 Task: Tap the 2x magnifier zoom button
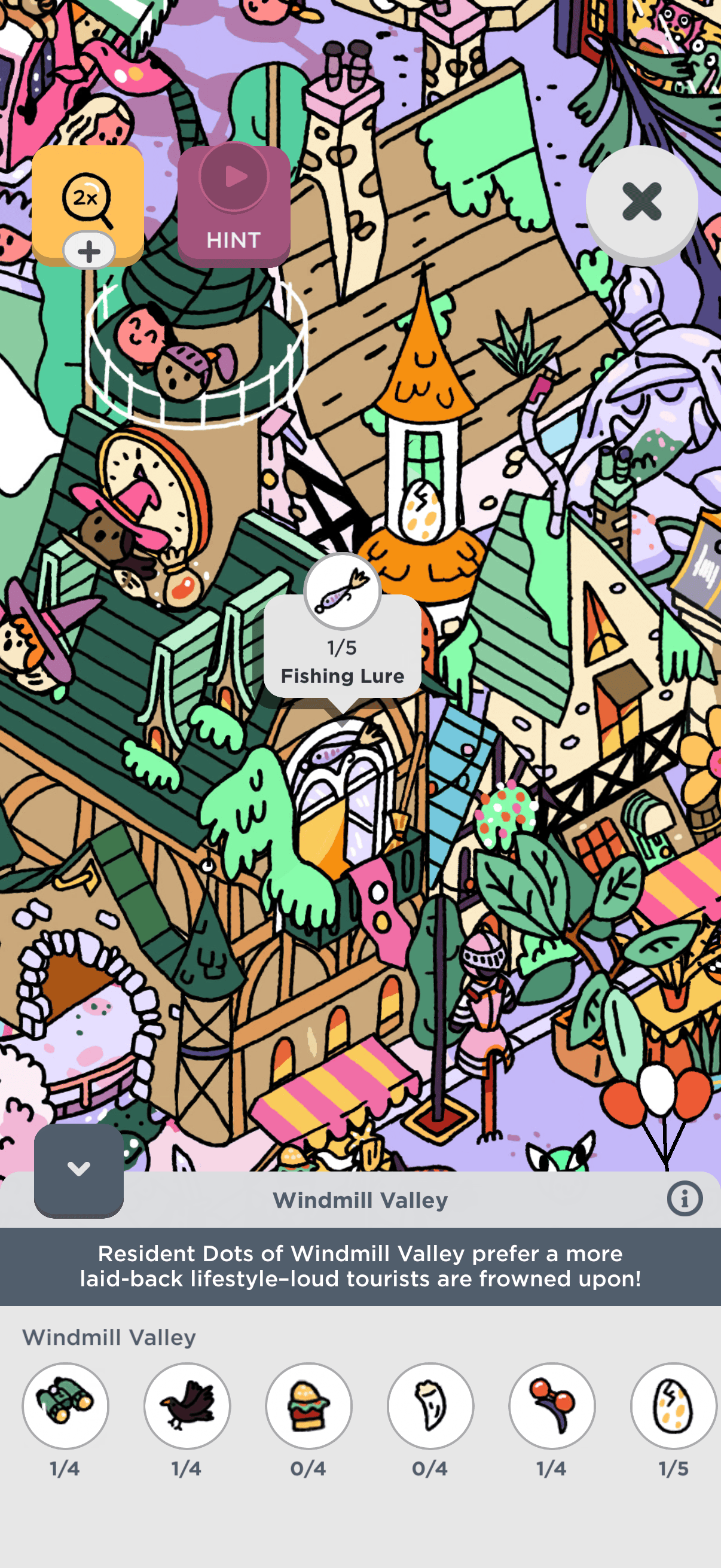[x=87, y=202]
